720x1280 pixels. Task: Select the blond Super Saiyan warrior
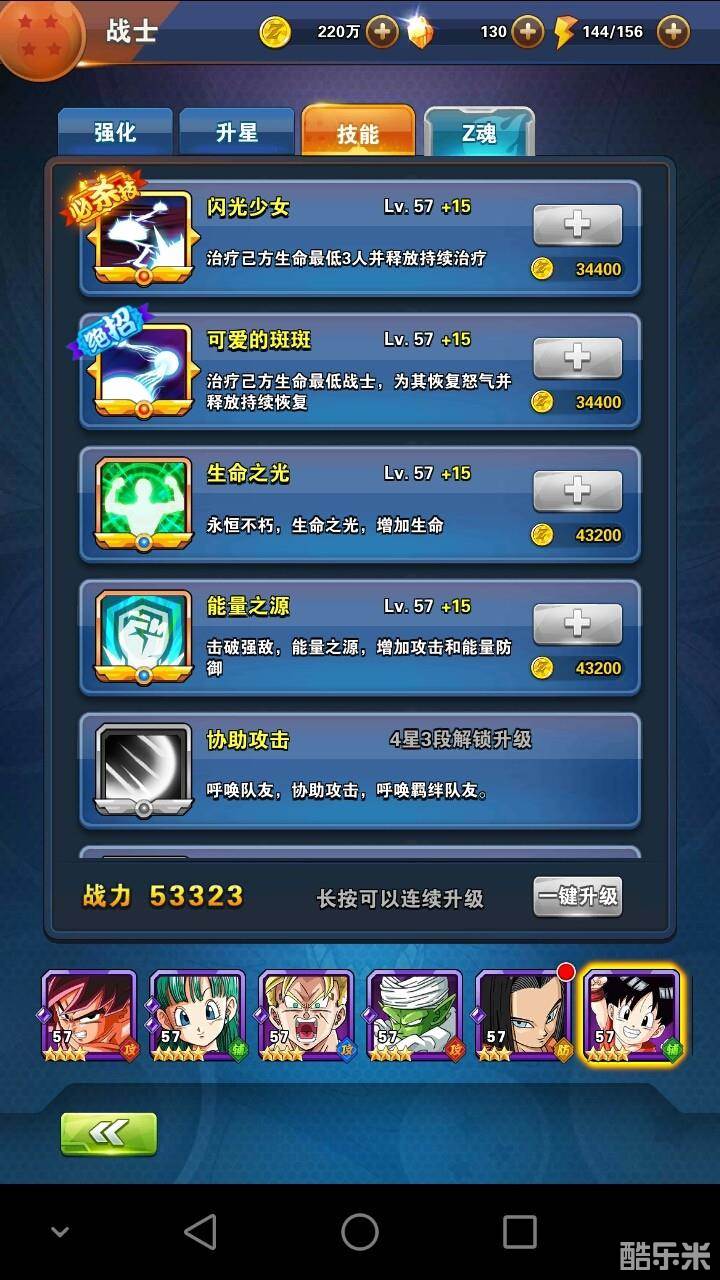[x=305, y=1015]
